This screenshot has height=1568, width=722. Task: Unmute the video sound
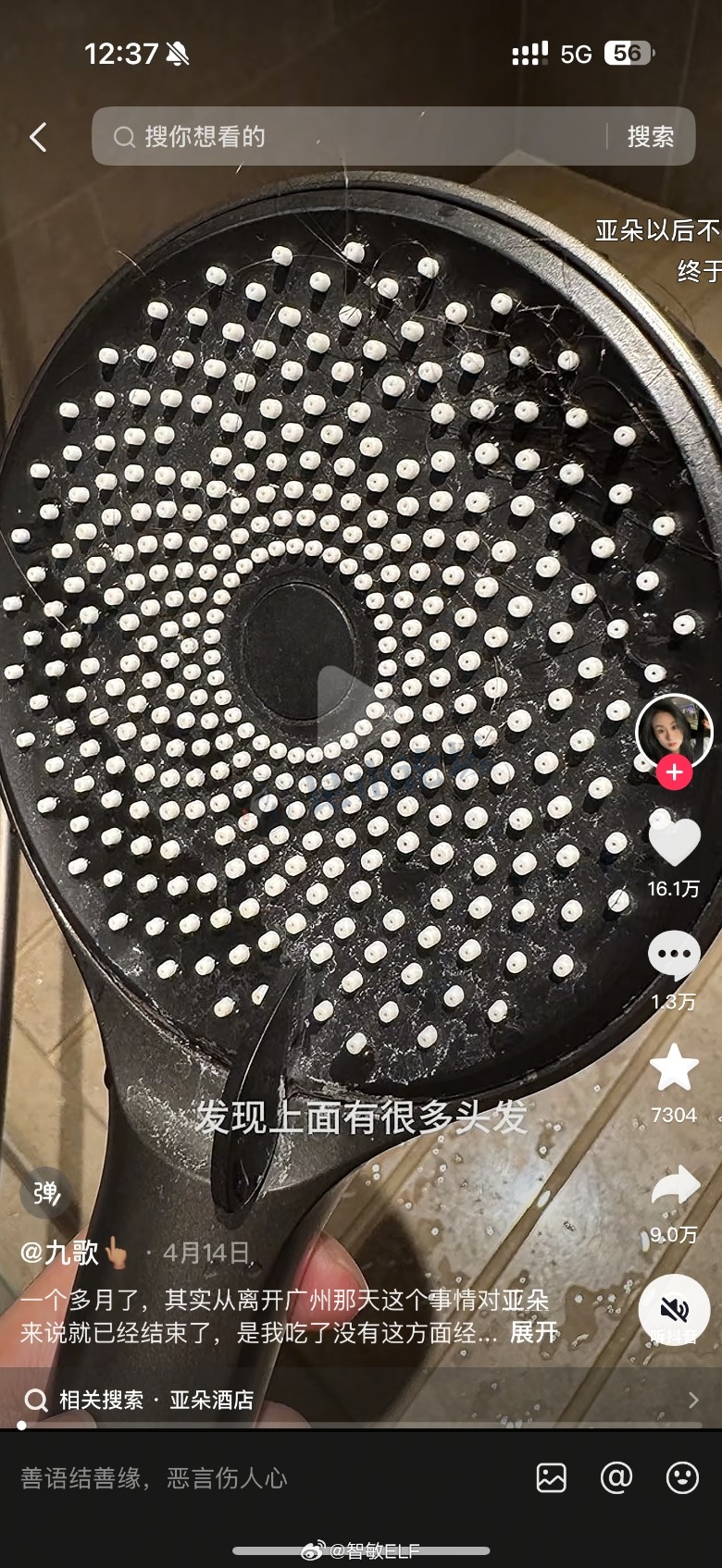(674, 1309)
